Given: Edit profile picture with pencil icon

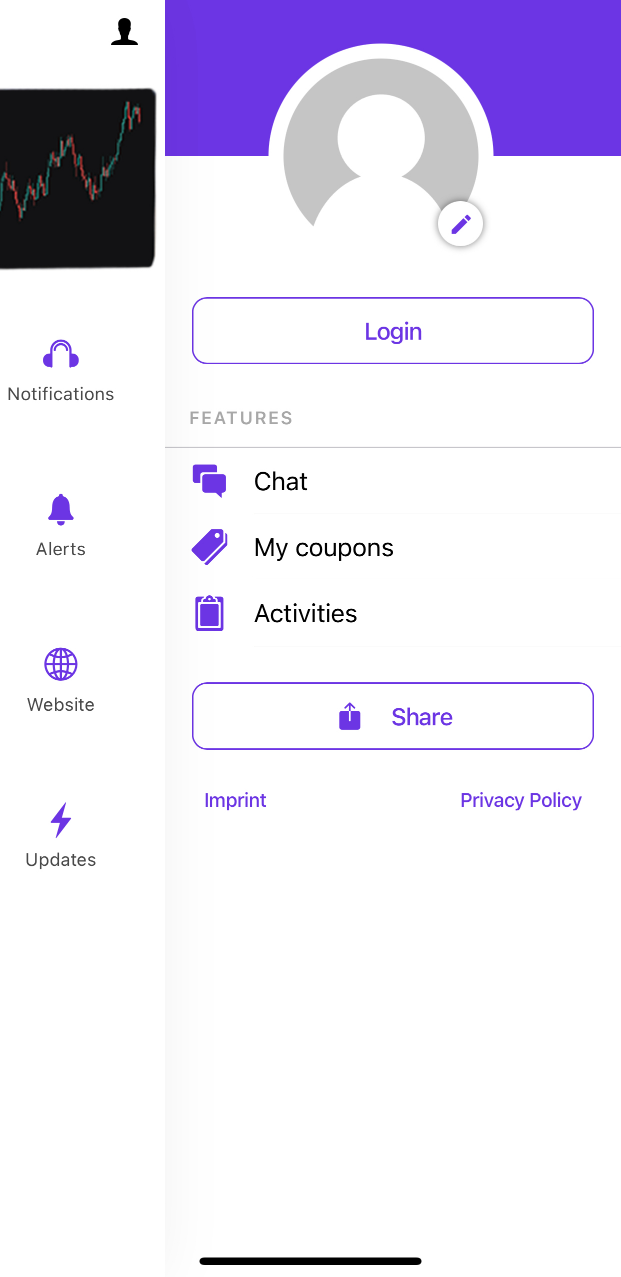Looking at the screenshot, I should click(x=461, y=224).
